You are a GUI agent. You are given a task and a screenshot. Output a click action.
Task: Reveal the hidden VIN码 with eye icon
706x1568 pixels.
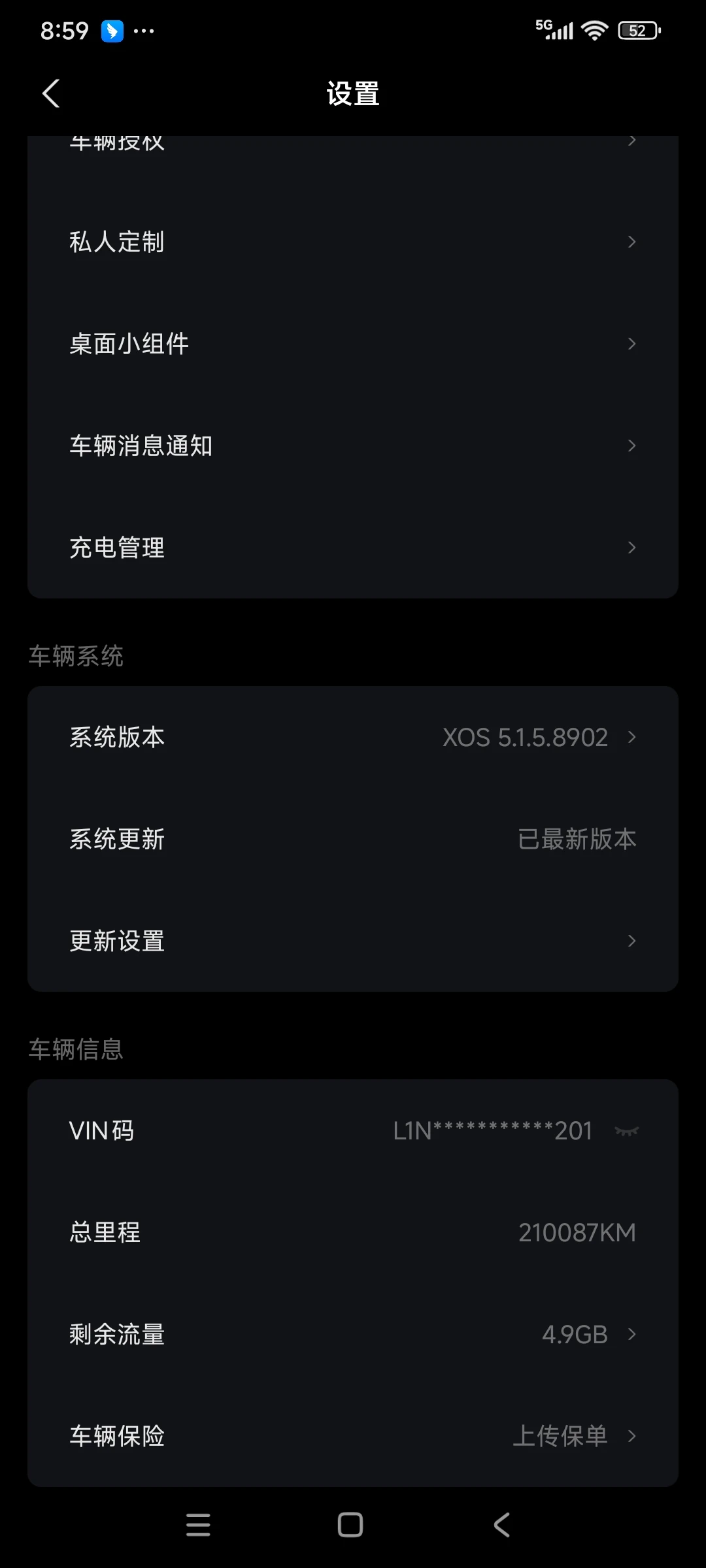pos(627,1131)
